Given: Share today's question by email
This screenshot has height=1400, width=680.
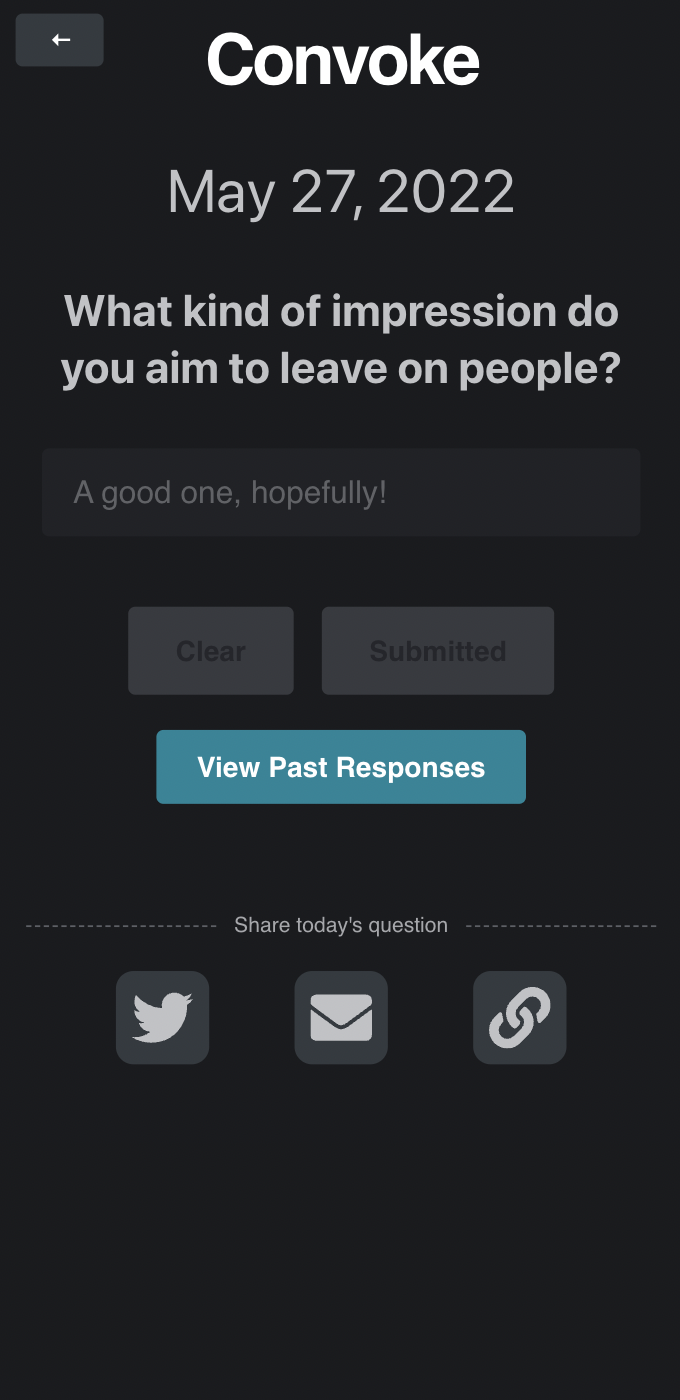Looking at the screenshot, I should 341,1017.
